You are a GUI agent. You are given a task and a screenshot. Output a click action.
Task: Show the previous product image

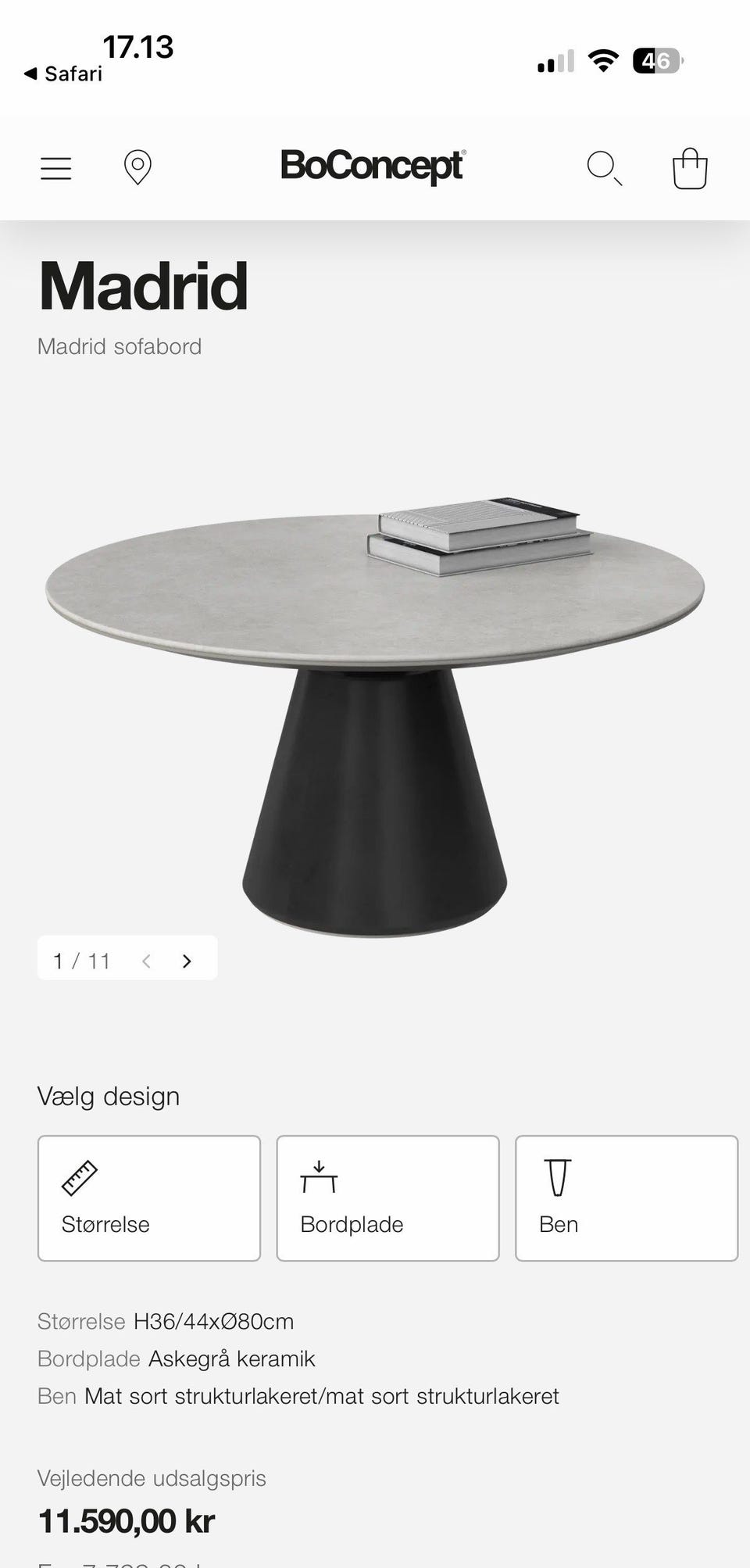pyautogui.click(x=146, y=961)
